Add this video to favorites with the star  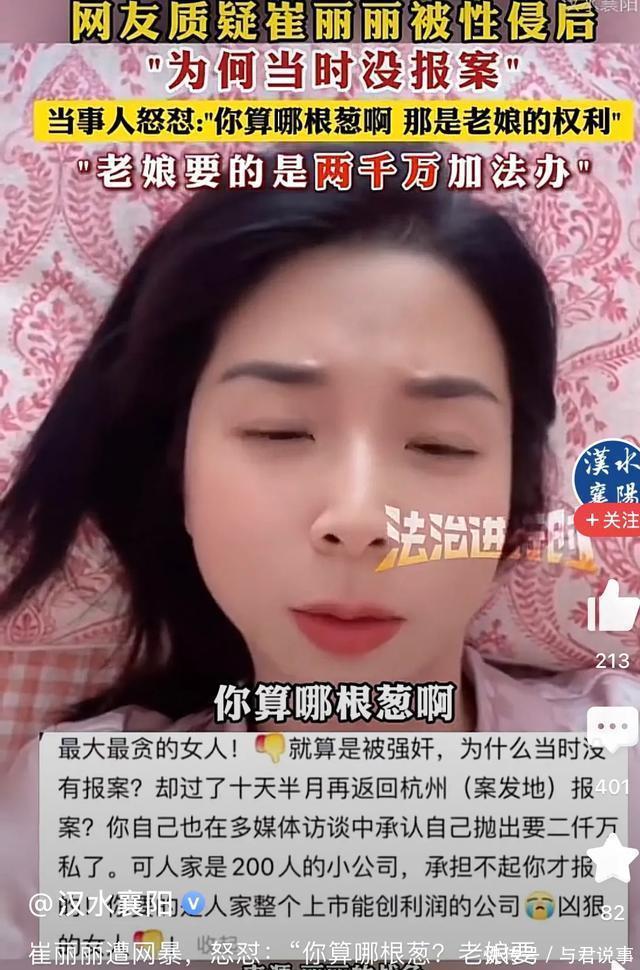pyautogui.click(x=612, y=858)
